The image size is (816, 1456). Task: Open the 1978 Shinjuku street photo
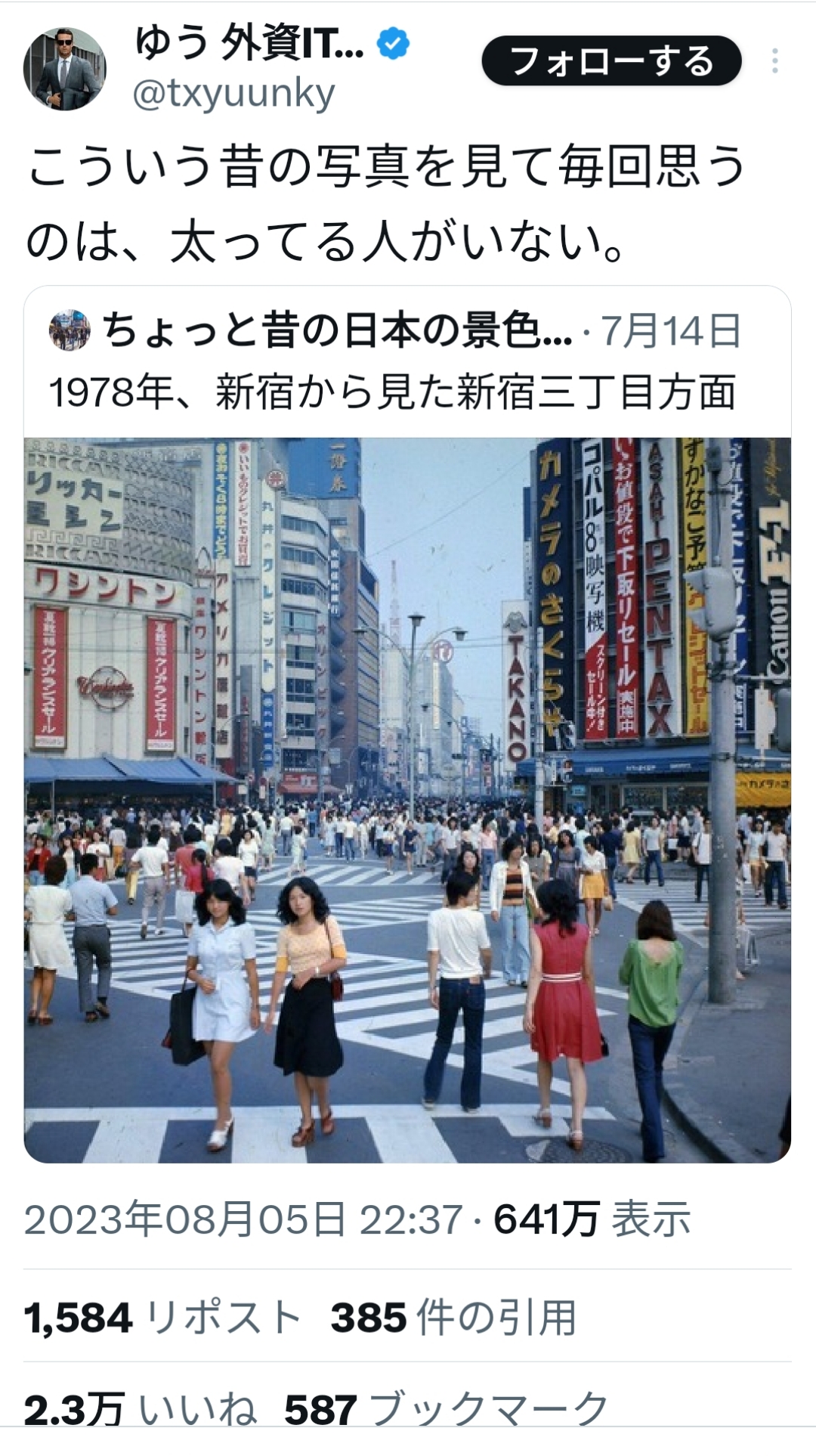[407, 800]
